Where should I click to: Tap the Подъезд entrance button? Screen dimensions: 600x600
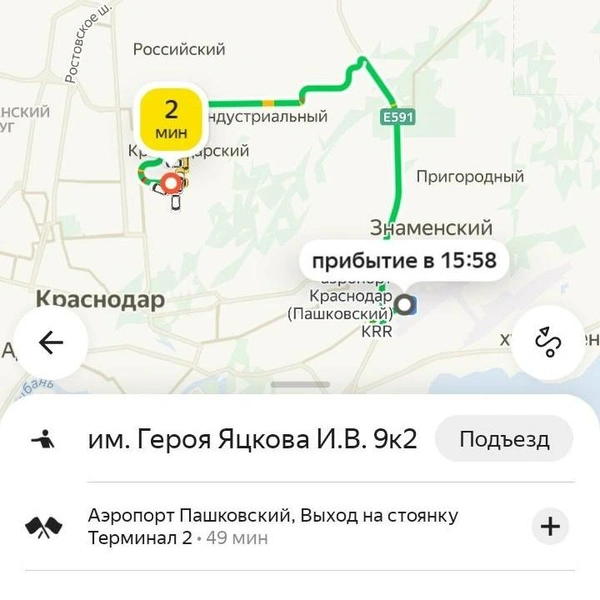(x=504, y=439)
